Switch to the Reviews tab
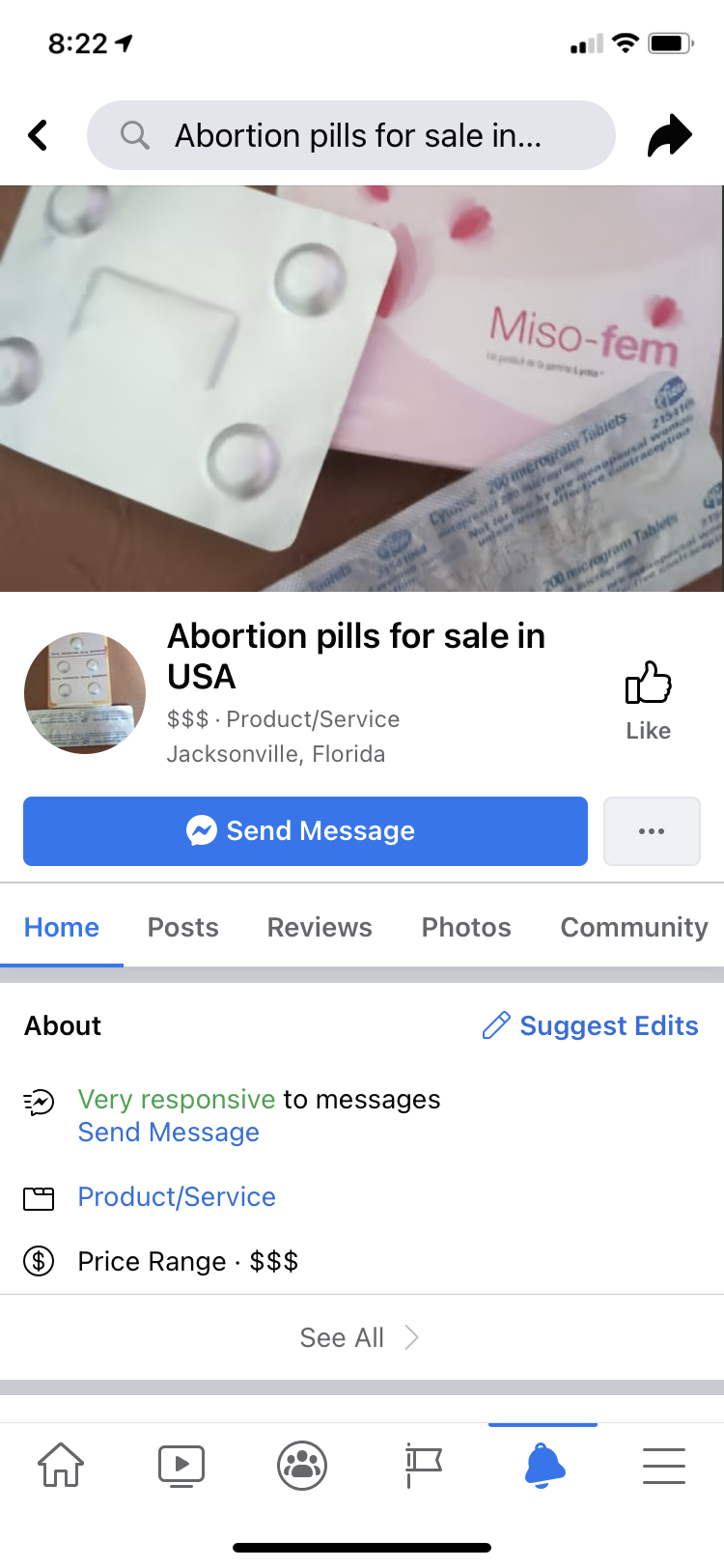The height and width of the screenshot is (1568, 724). 320,927
